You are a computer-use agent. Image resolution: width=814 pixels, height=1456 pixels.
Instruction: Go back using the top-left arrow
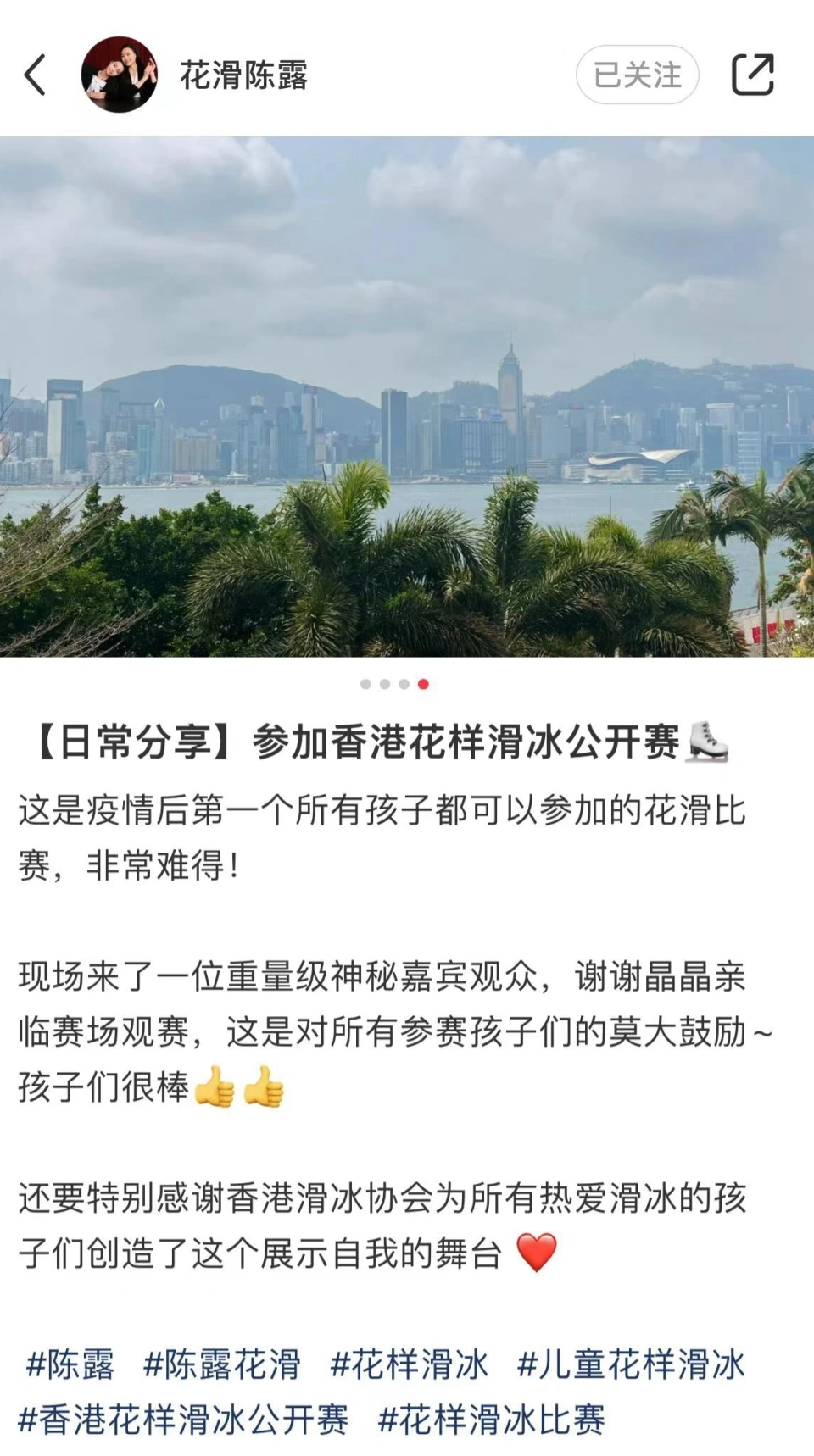coord(36,75)
